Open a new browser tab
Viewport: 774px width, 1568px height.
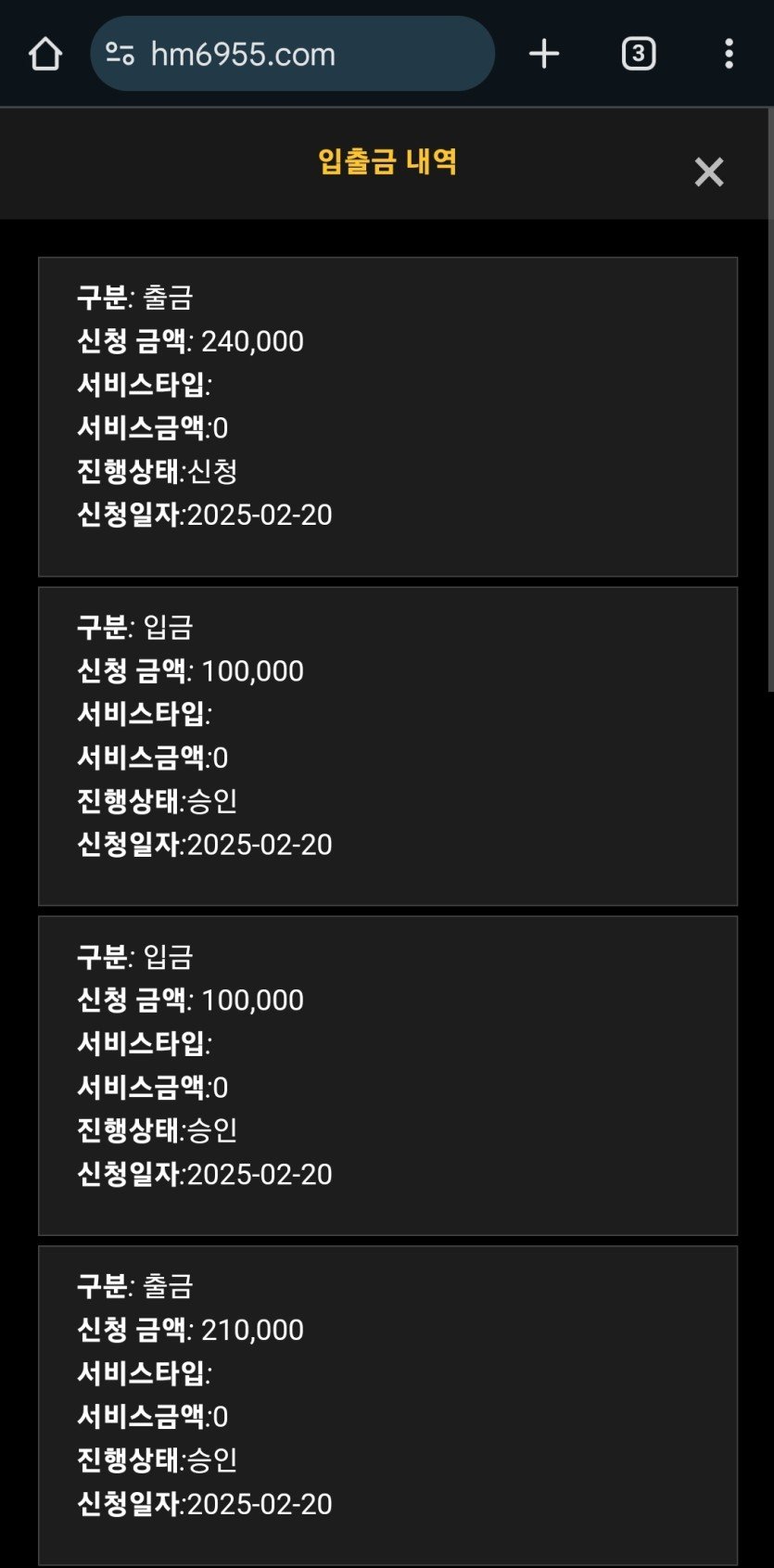point(544,54)
